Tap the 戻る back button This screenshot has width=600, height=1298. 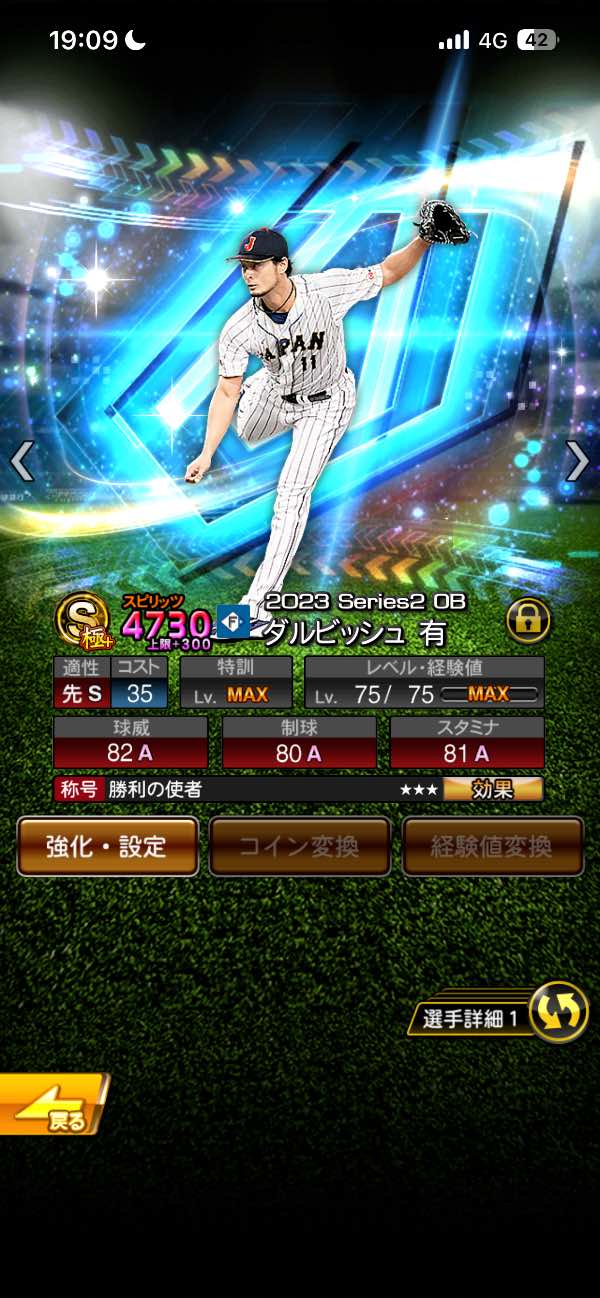coord(52,1105)
